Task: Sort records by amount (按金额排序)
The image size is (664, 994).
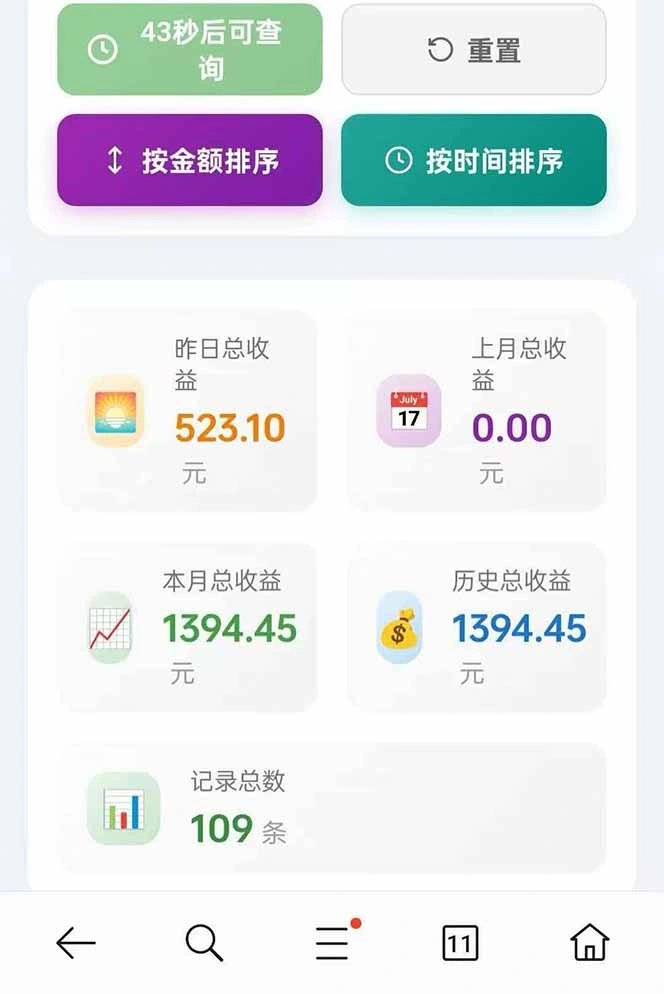Action: coord(190,160)
